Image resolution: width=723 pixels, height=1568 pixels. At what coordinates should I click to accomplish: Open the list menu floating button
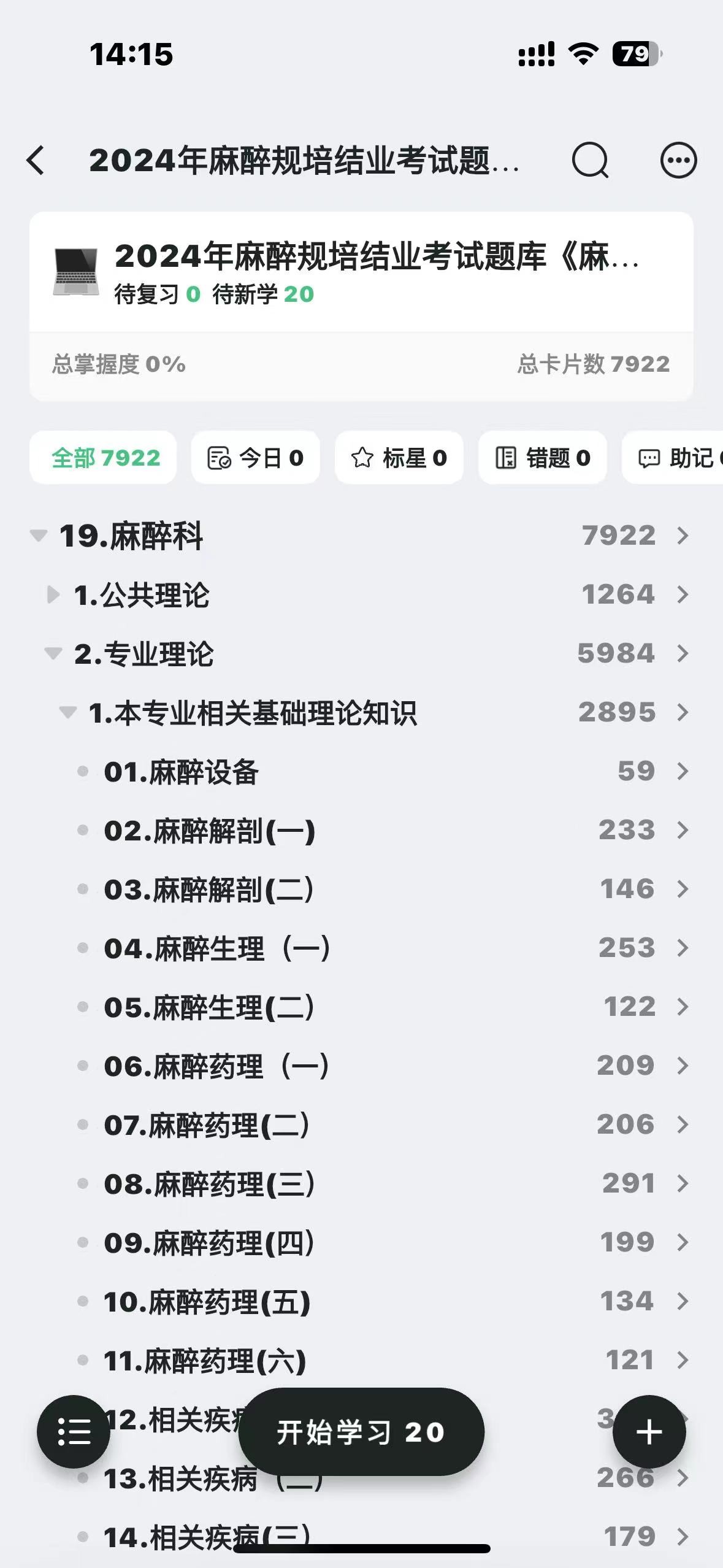(x=74, y=1432)
